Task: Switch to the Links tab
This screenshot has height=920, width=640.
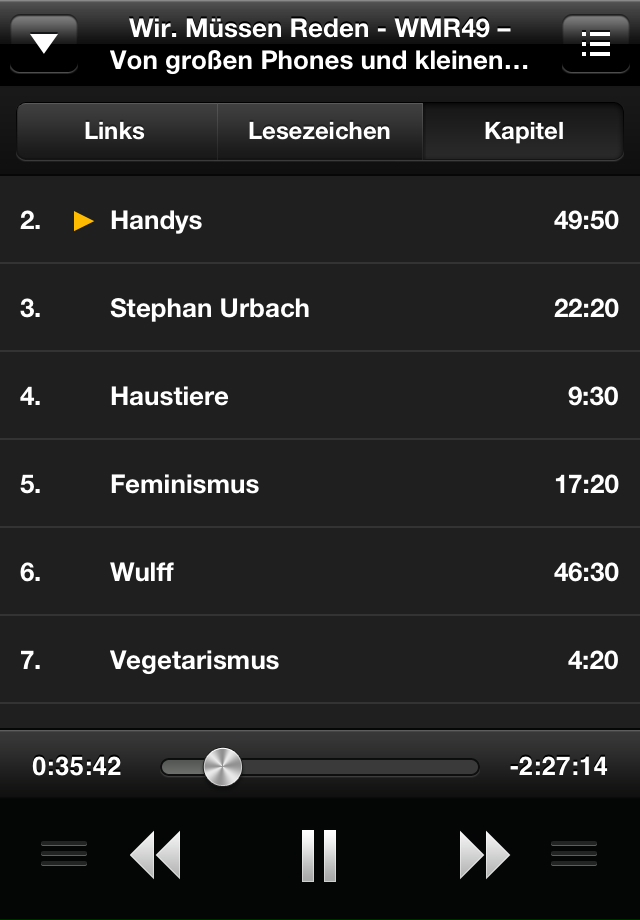Action: pos(115,131)
